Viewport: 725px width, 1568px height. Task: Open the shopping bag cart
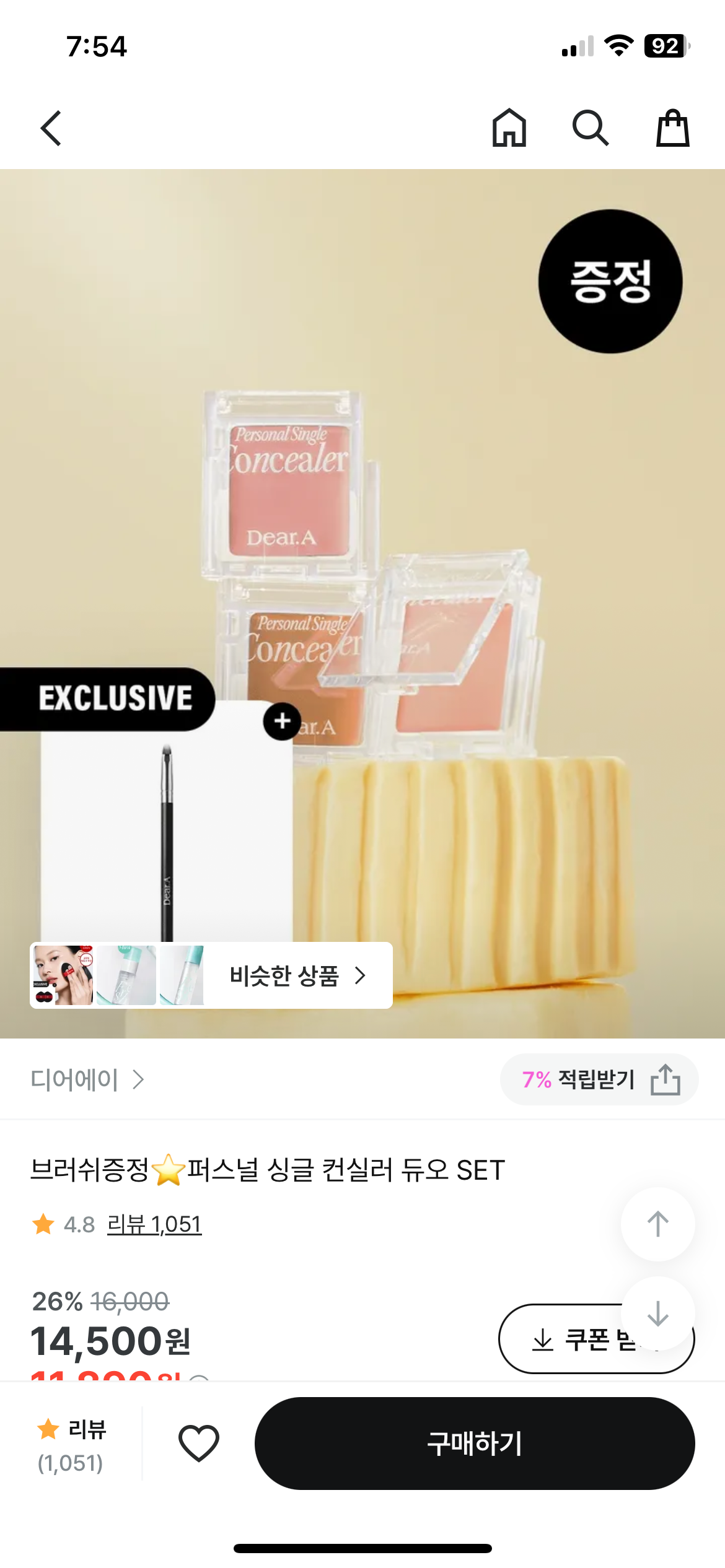[x=672, y=128]
